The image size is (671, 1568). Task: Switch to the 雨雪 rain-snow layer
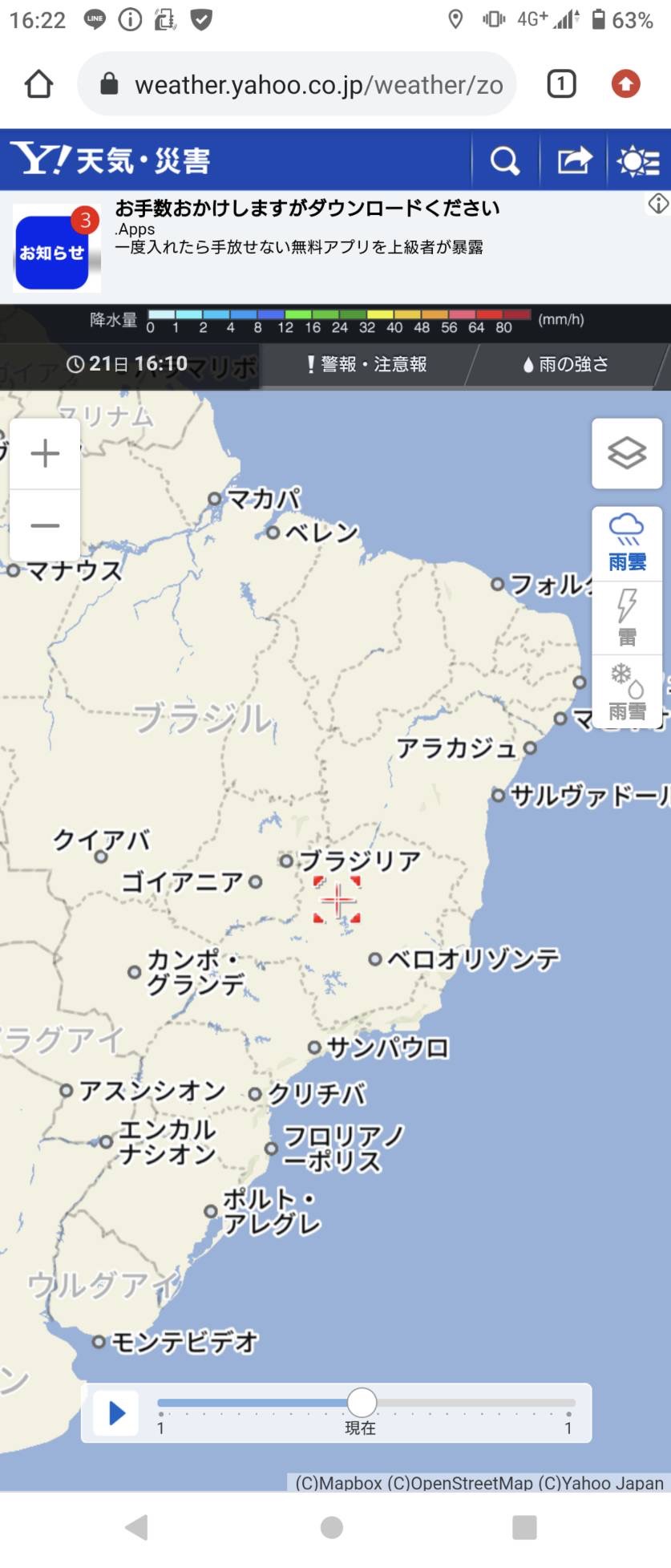627,691
